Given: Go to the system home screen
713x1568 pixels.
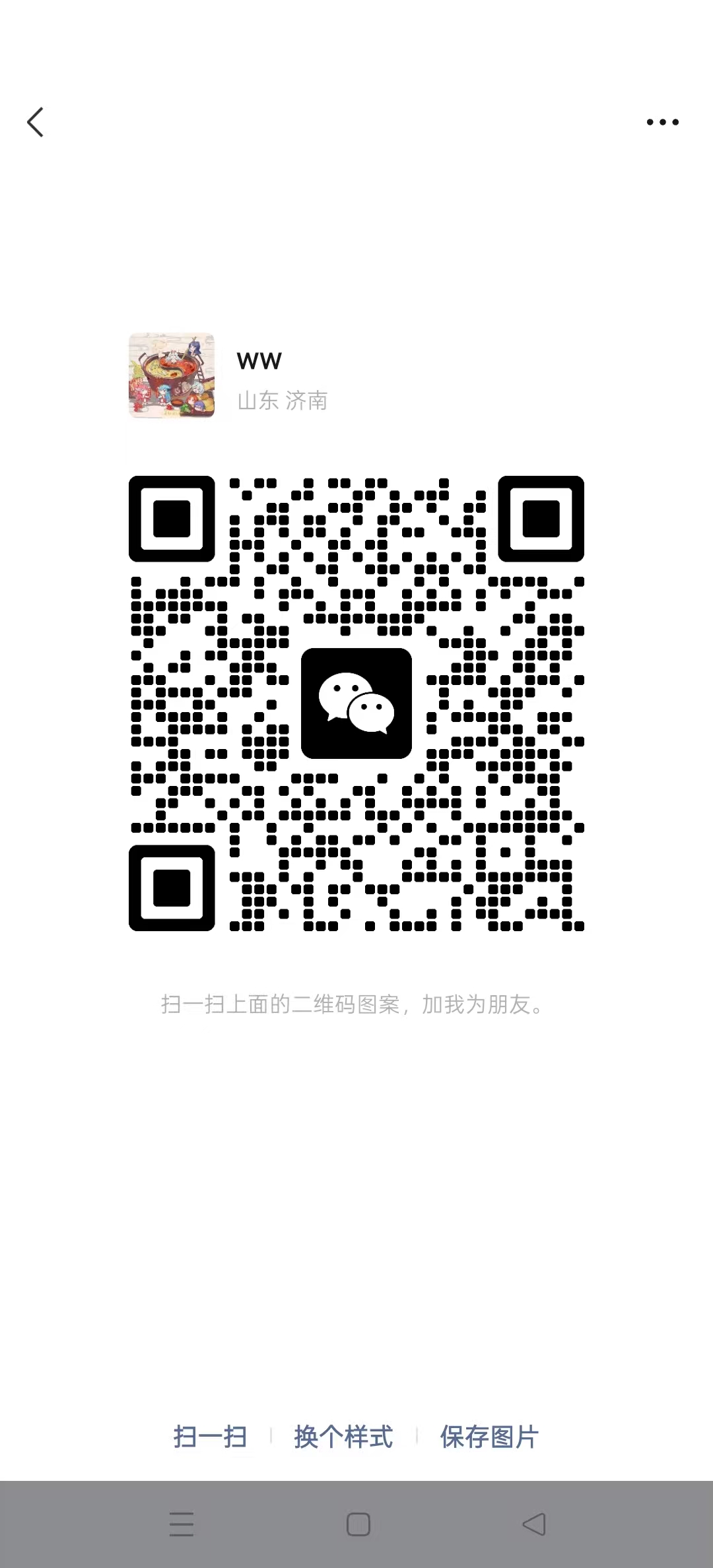Looking at the screenshot, I should (358, 1524).
